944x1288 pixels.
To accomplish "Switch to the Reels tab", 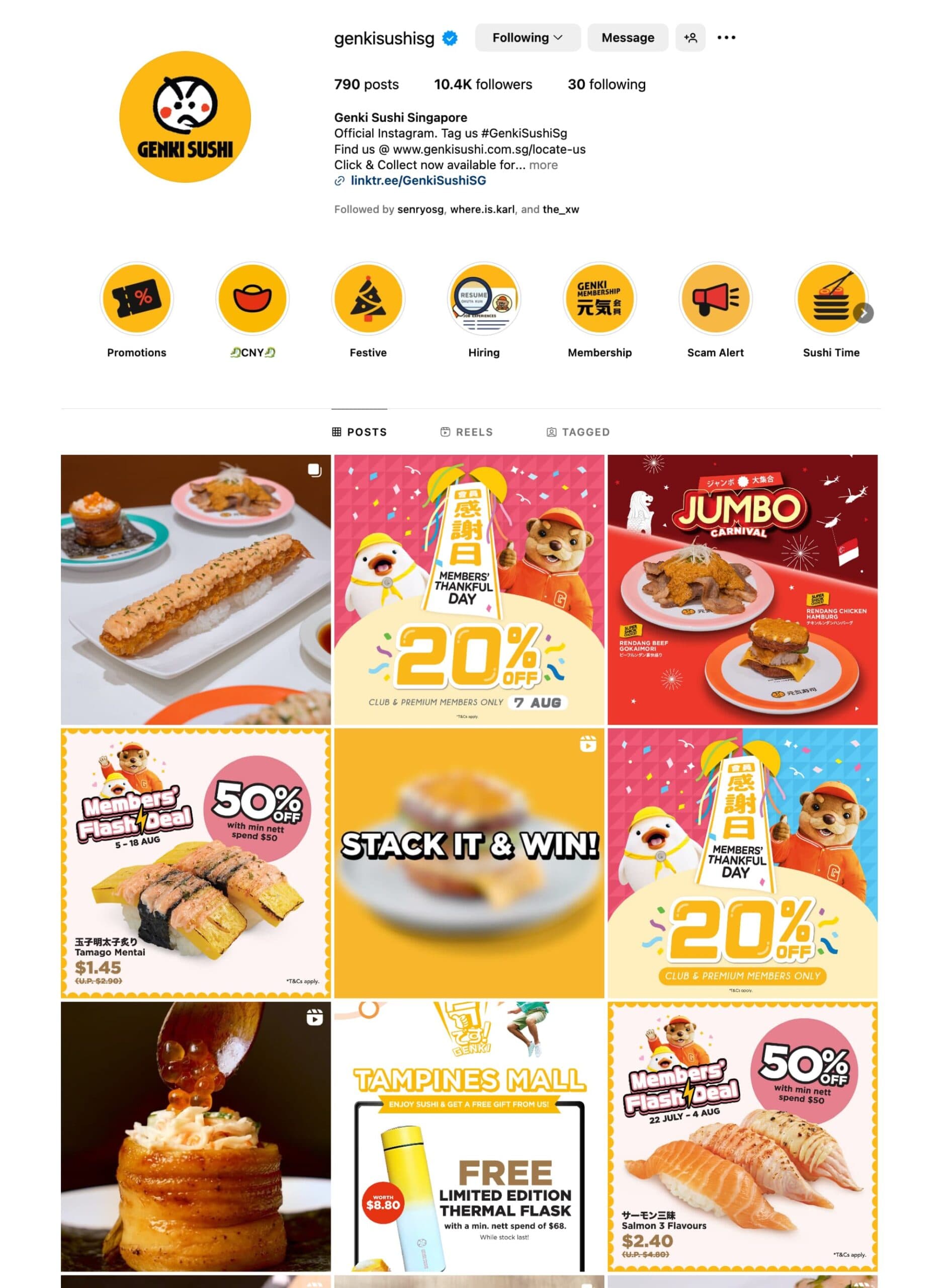I will tap(466, 432).
